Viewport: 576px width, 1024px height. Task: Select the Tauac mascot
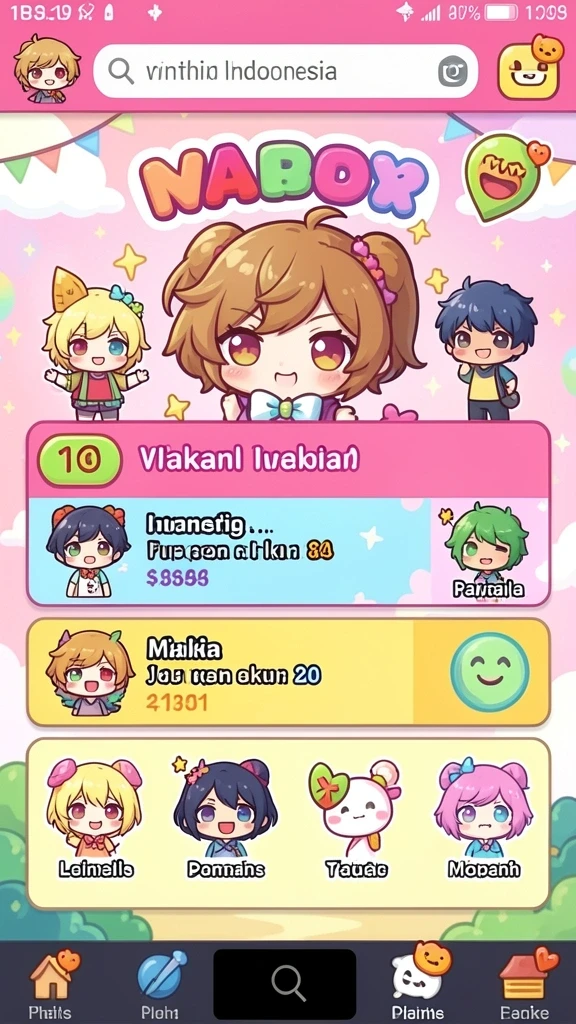coord(356,820)
